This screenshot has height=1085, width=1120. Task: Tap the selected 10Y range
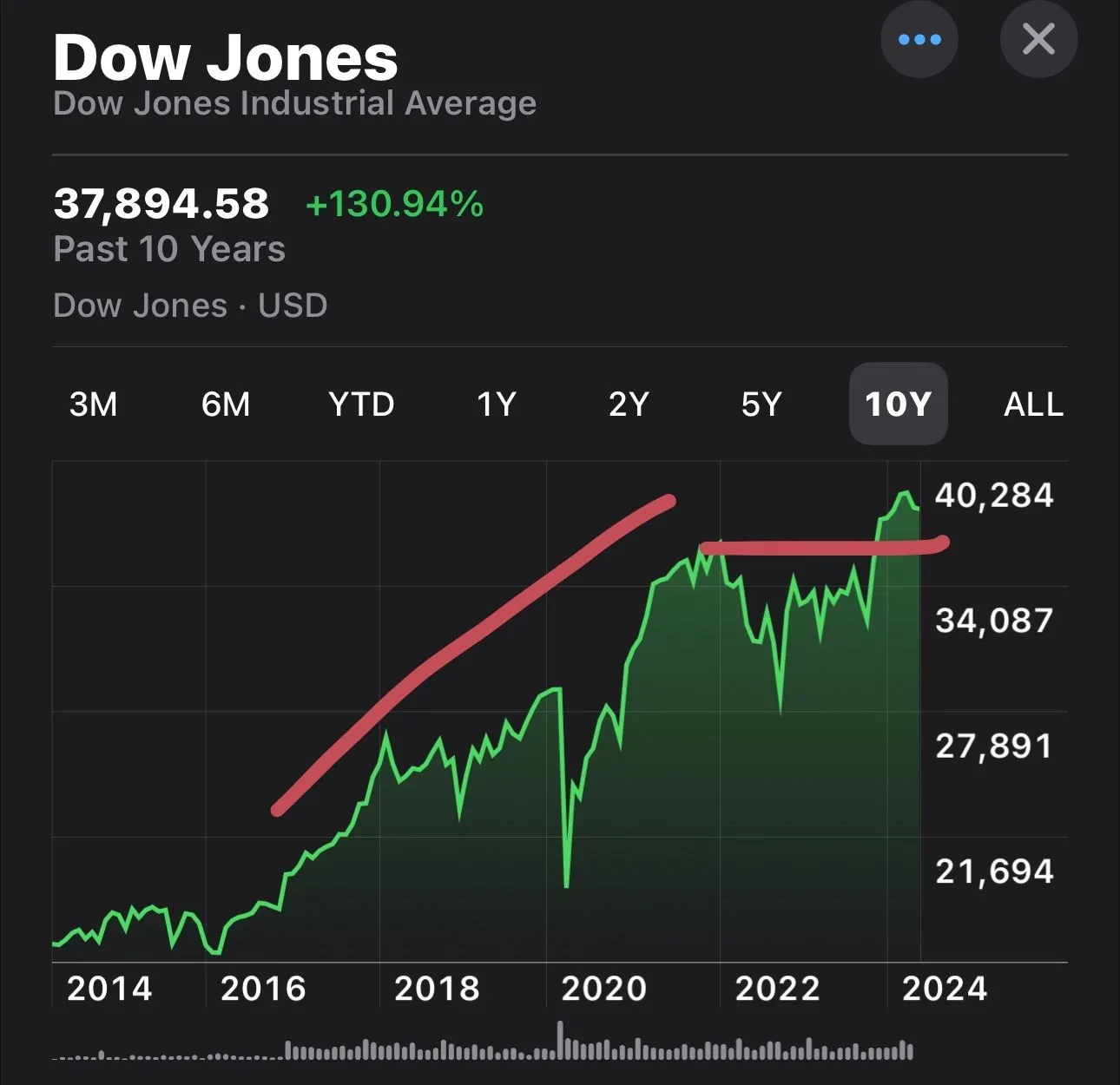point(898,404)
